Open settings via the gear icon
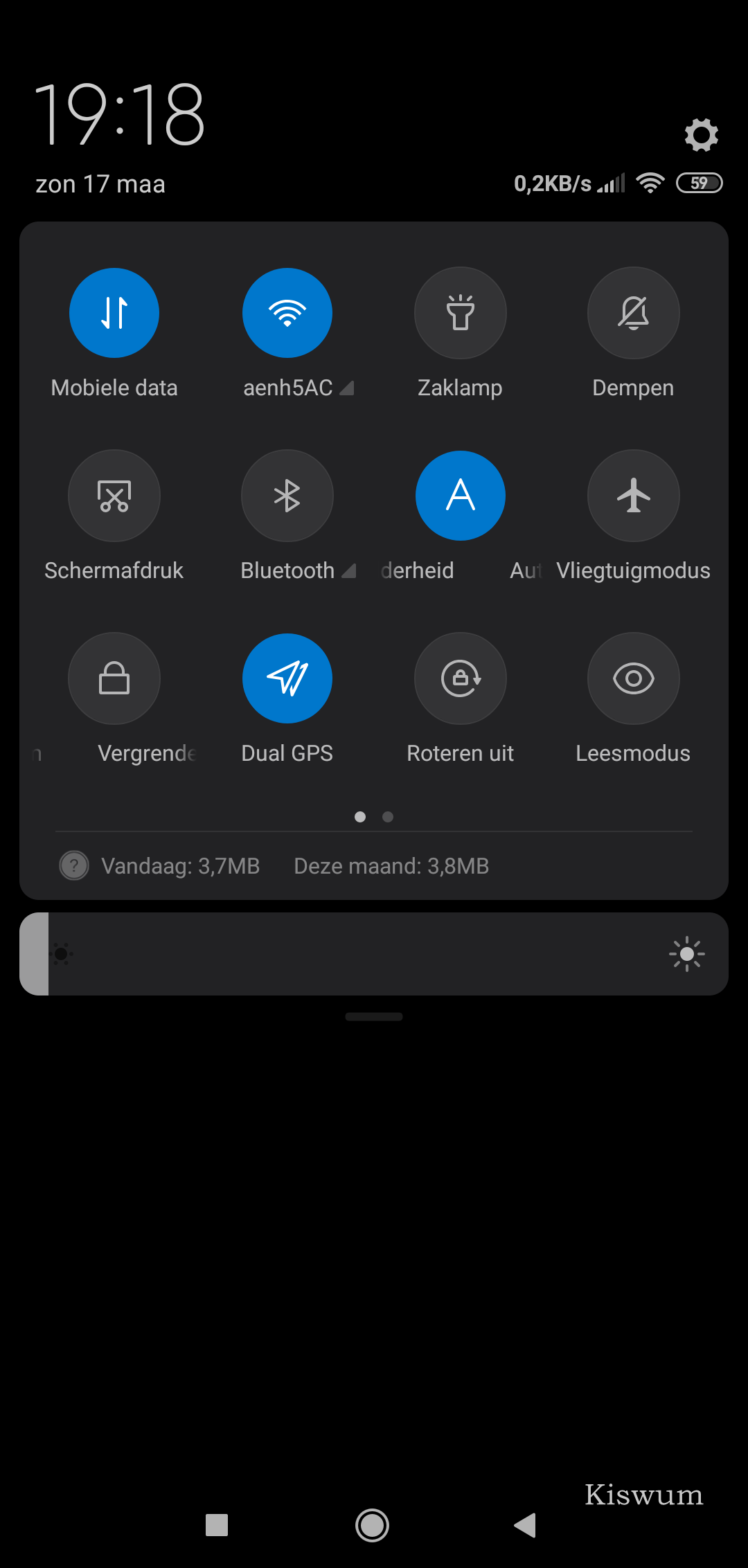 click(x=701, y=134)
